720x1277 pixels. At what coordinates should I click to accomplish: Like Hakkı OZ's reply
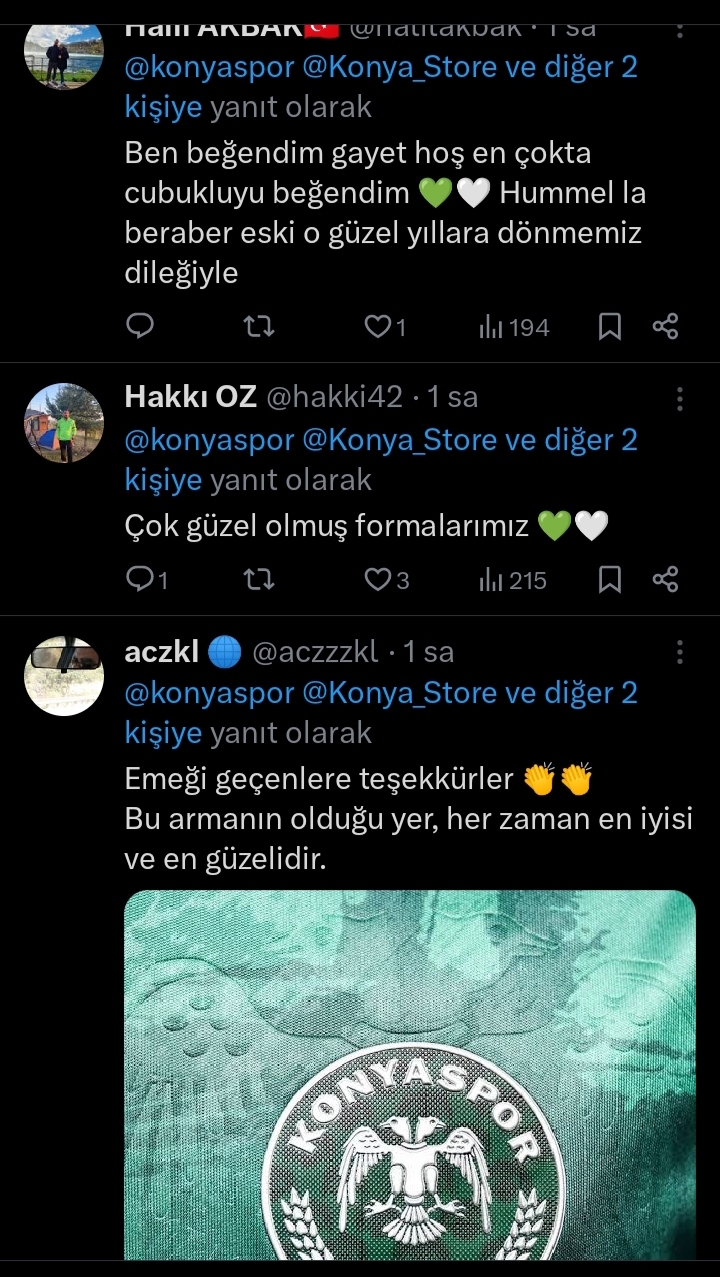pyautogui.click(x=377, y=580)
